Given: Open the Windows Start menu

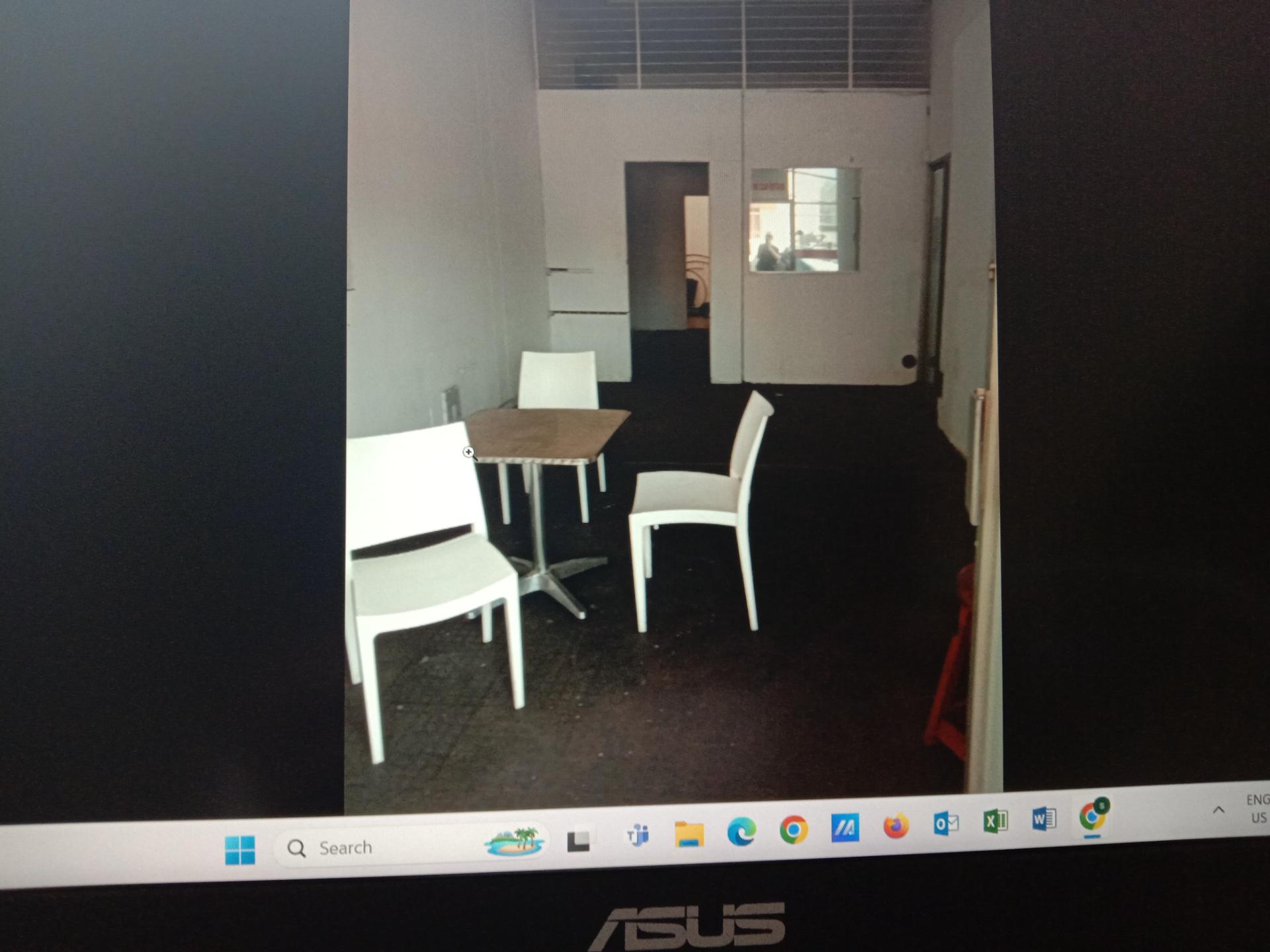Looking at the screenshot, I should pyautogui.click(x=239, y=850).
